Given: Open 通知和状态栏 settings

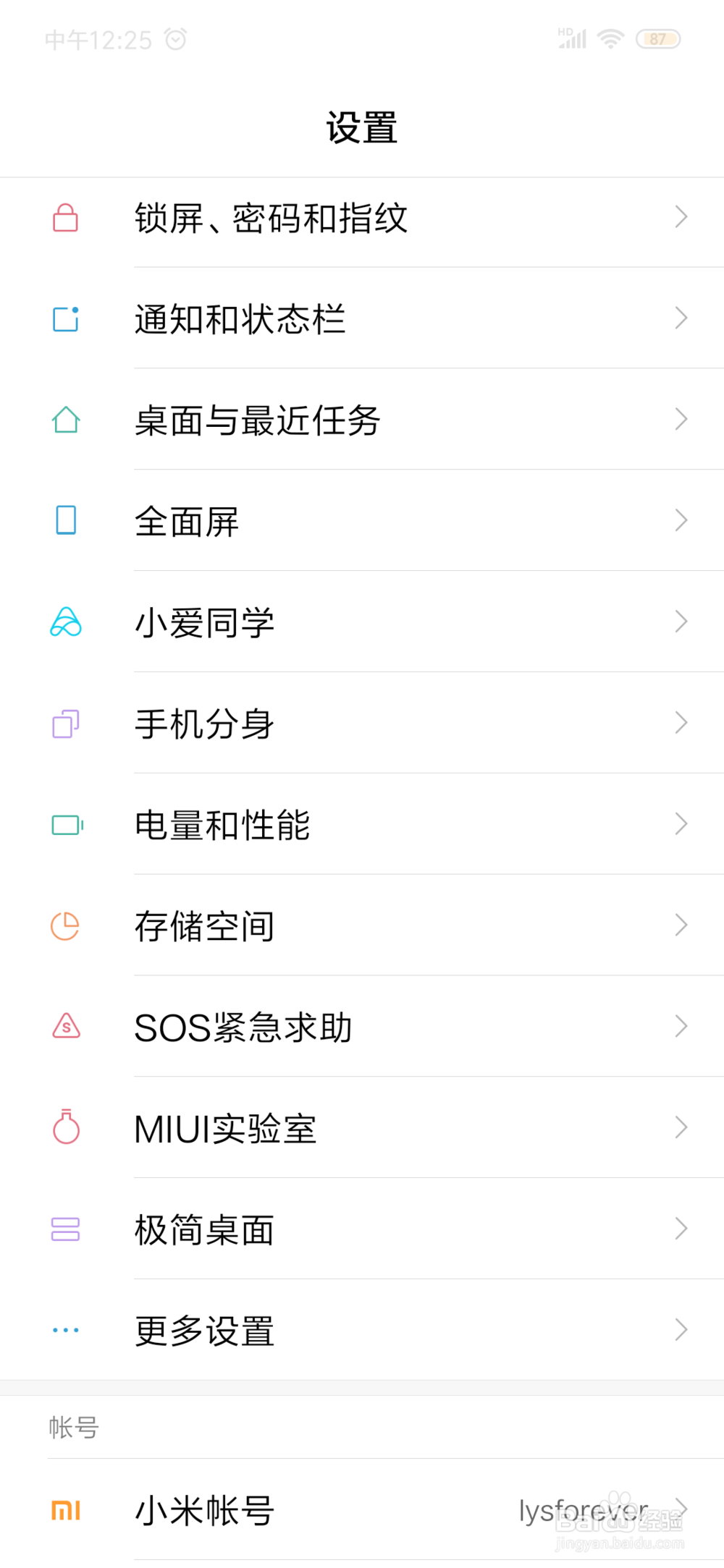Looking at the screenshot, I should 362,318.
